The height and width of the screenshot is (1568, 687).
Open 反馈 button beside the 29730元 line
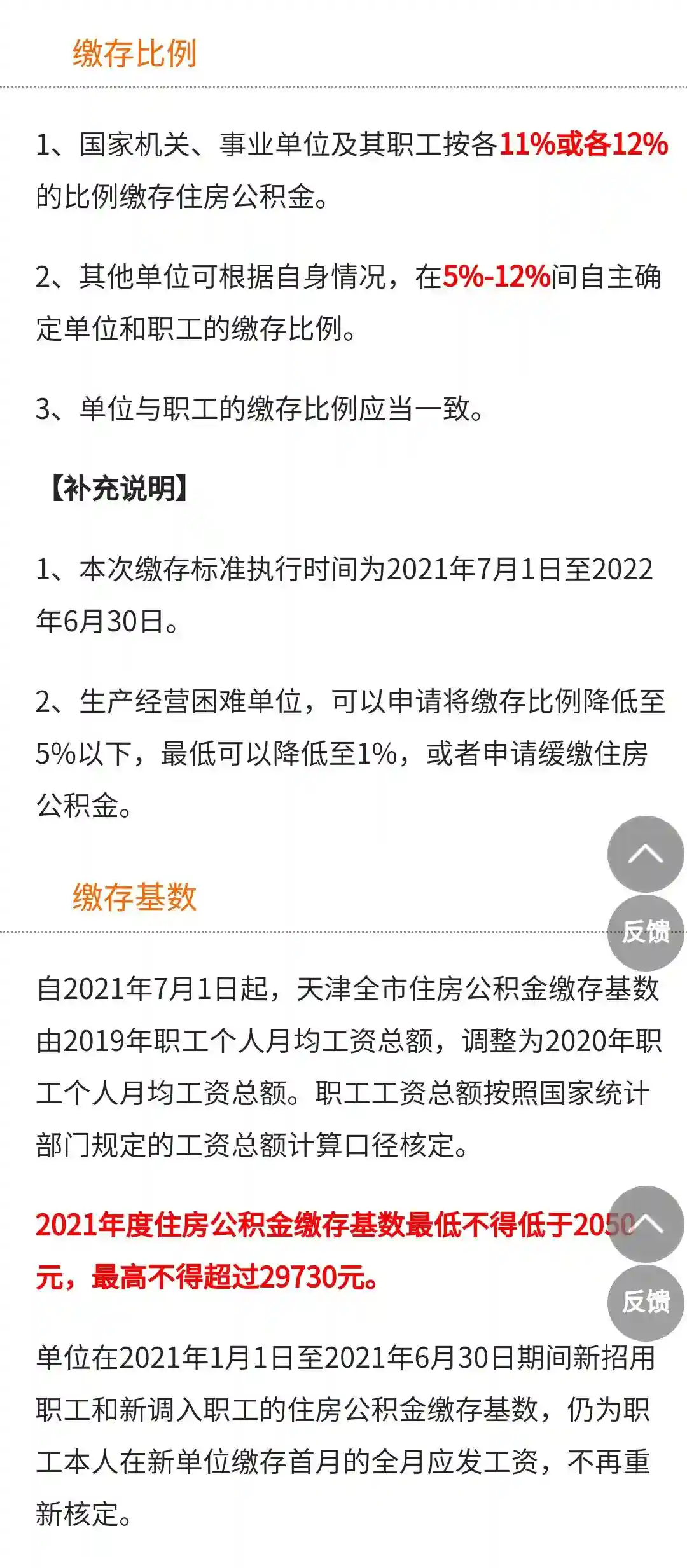click(x=645, y=1302)
